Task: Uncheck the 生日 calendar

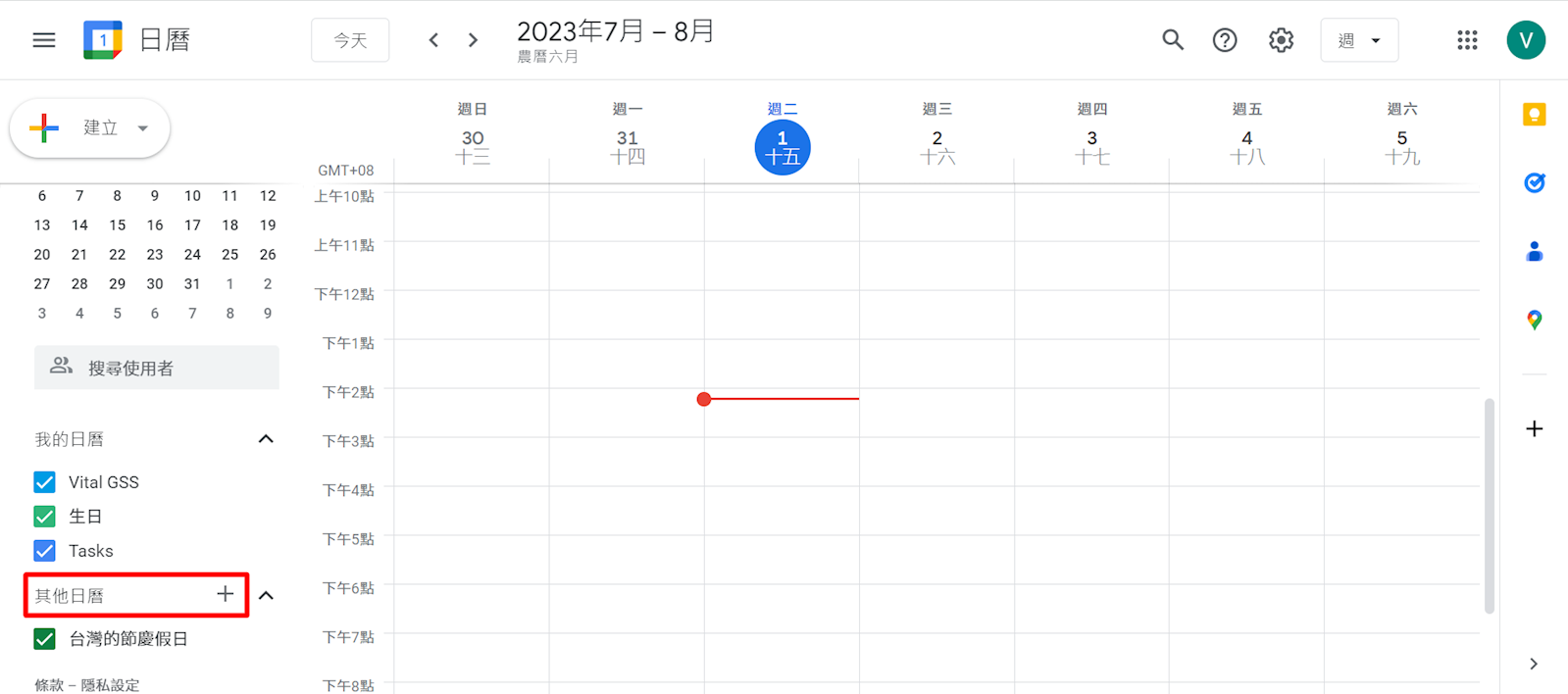Action: tap(45, 517)
